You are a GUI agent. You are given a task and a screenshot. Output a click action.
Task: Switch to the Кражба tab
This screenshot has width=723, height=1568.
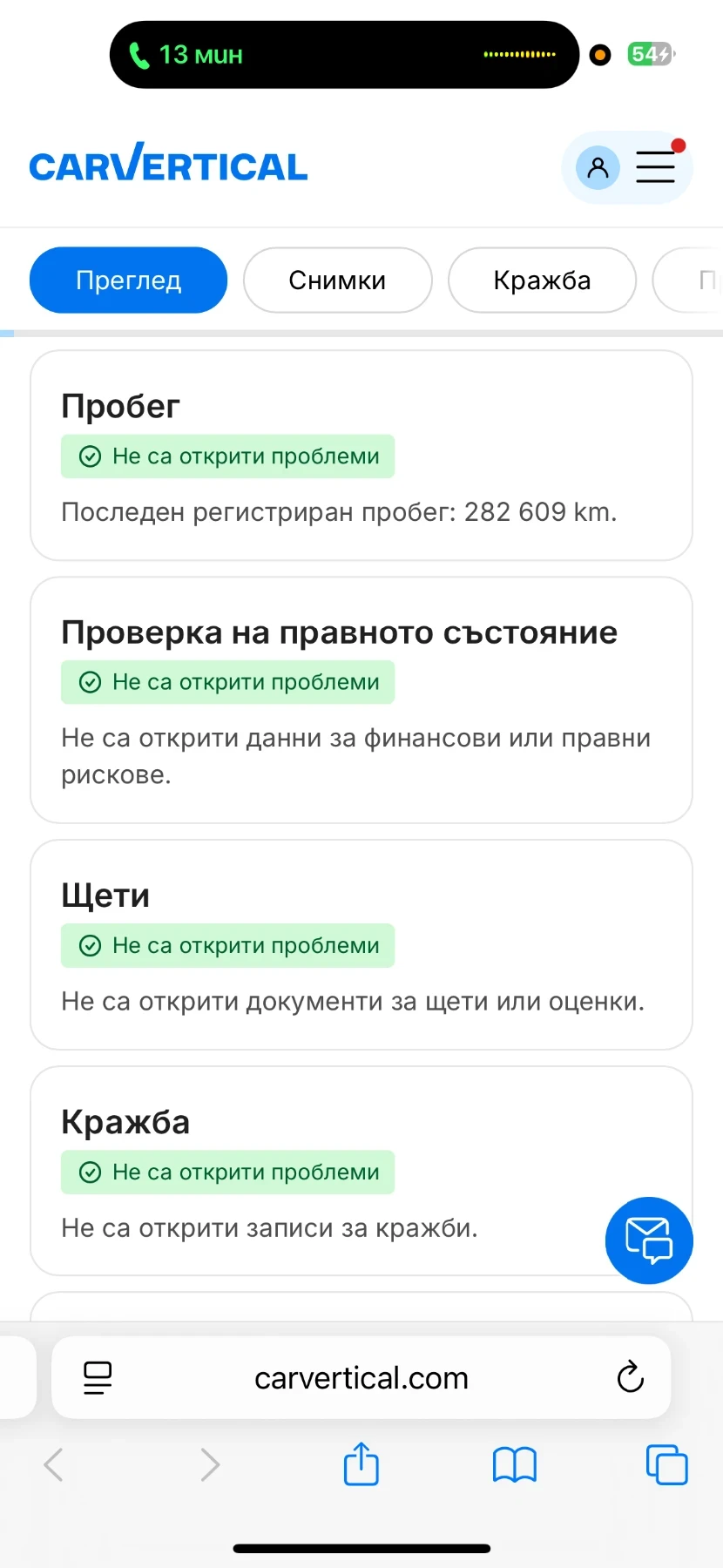(542, 280)
